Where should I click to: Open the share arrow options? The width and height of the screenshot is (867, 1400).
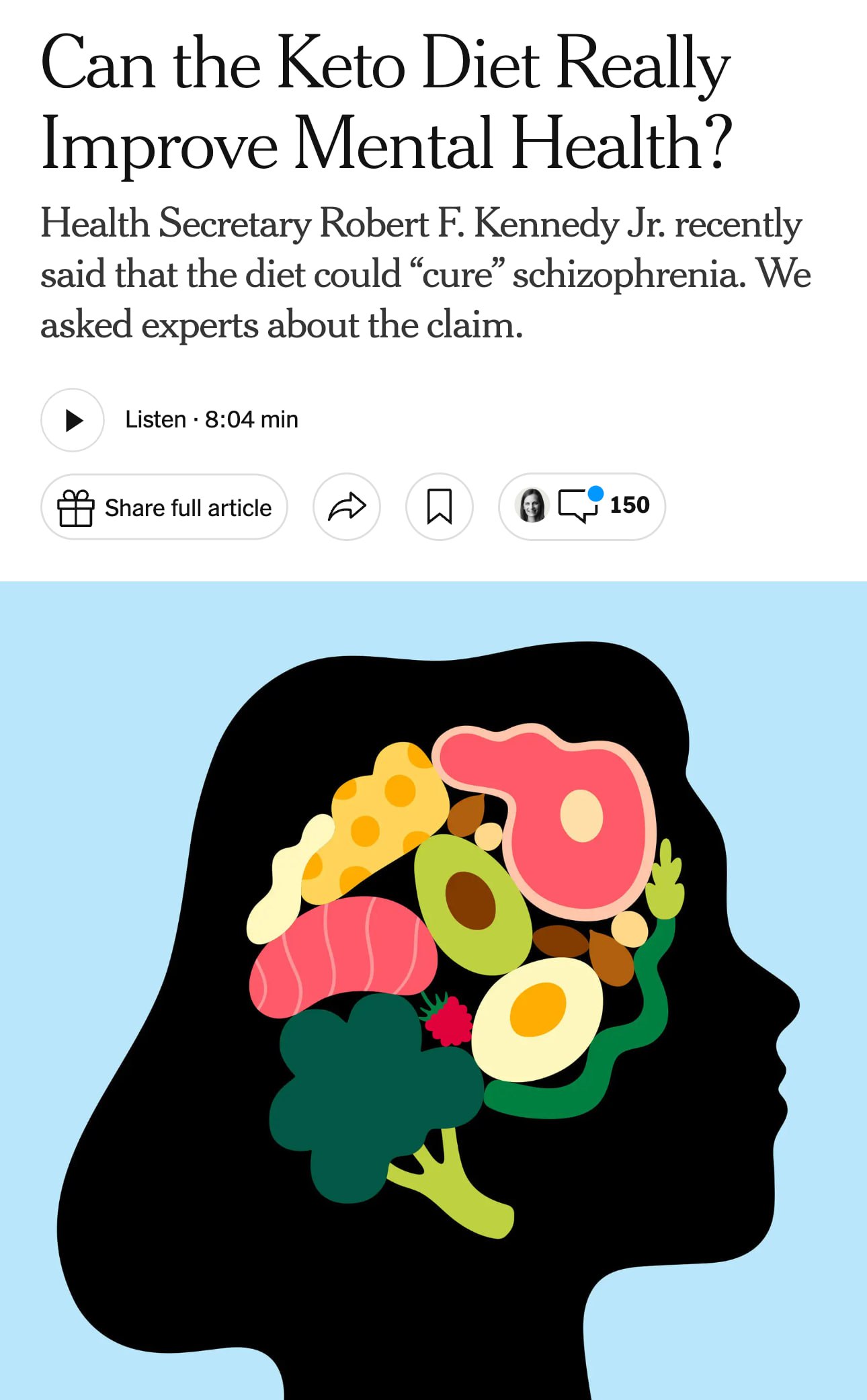click(x=347, y=507)
